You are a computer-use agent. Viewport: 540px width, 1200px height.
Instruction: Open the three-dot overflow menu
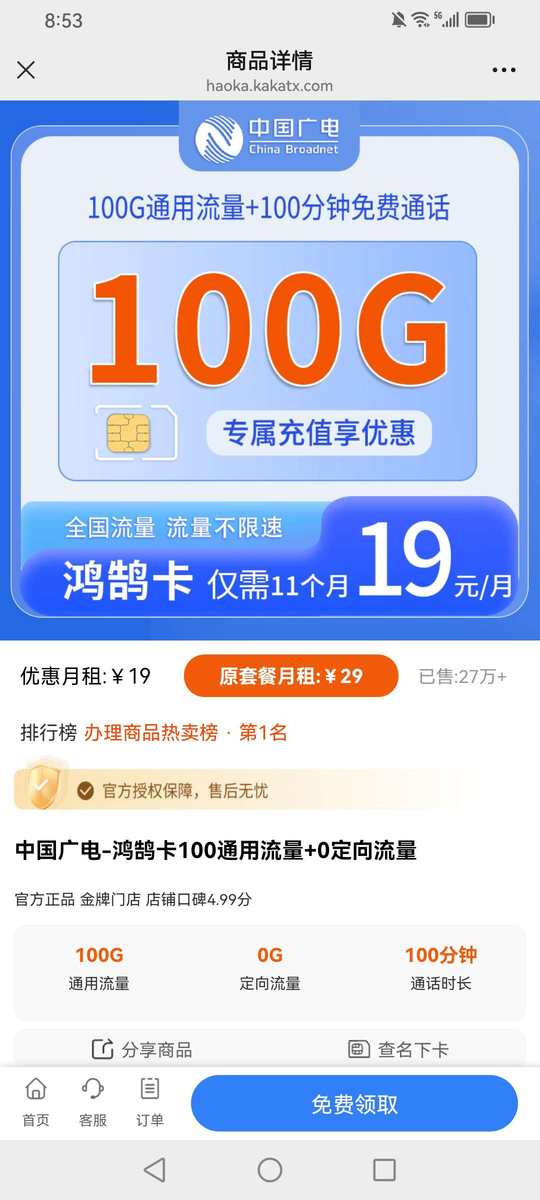503,70
